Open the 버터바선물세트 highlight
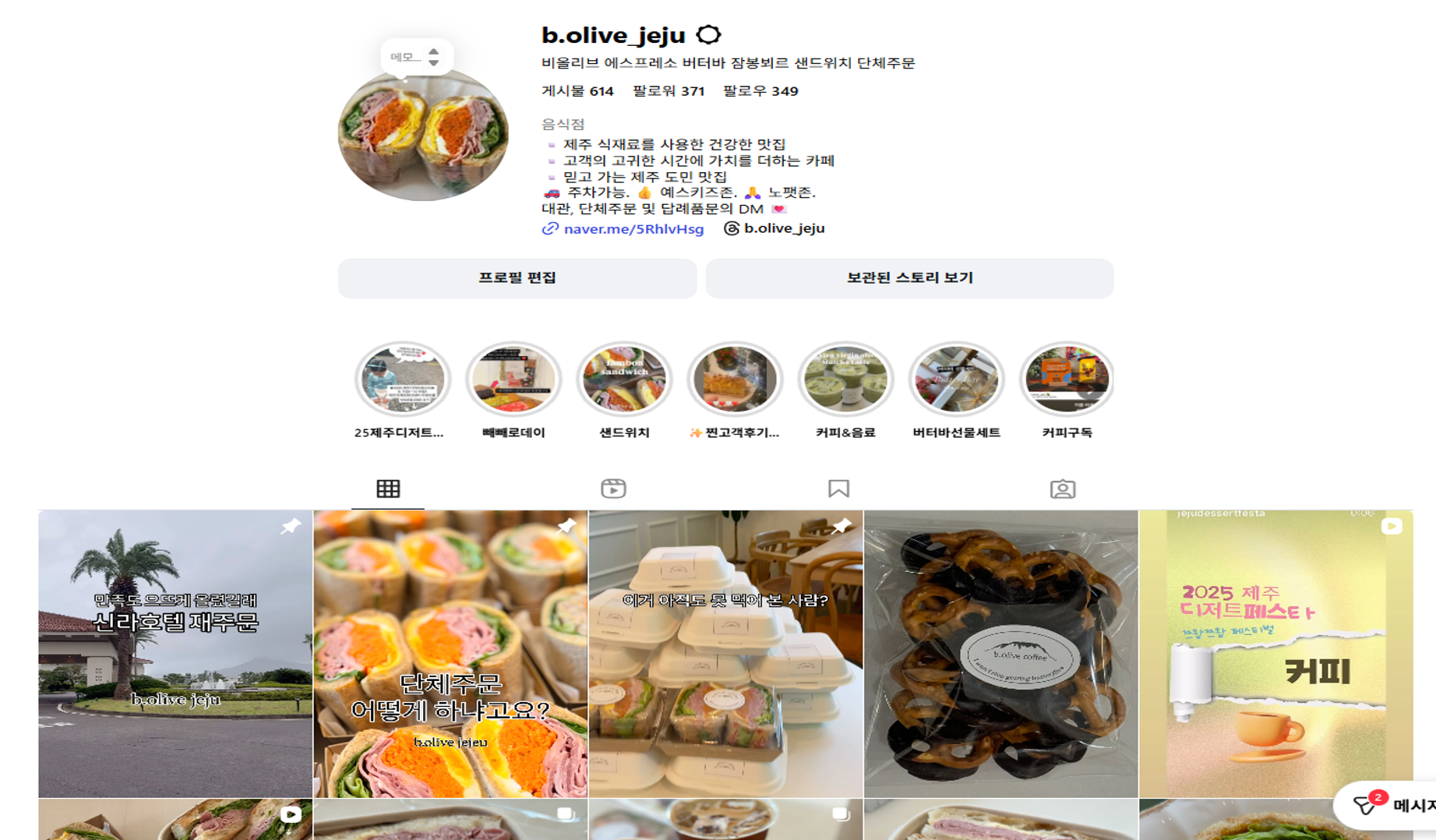This screenshot has height=840, width=1436. pyautogui.click(x=956, y=379)
